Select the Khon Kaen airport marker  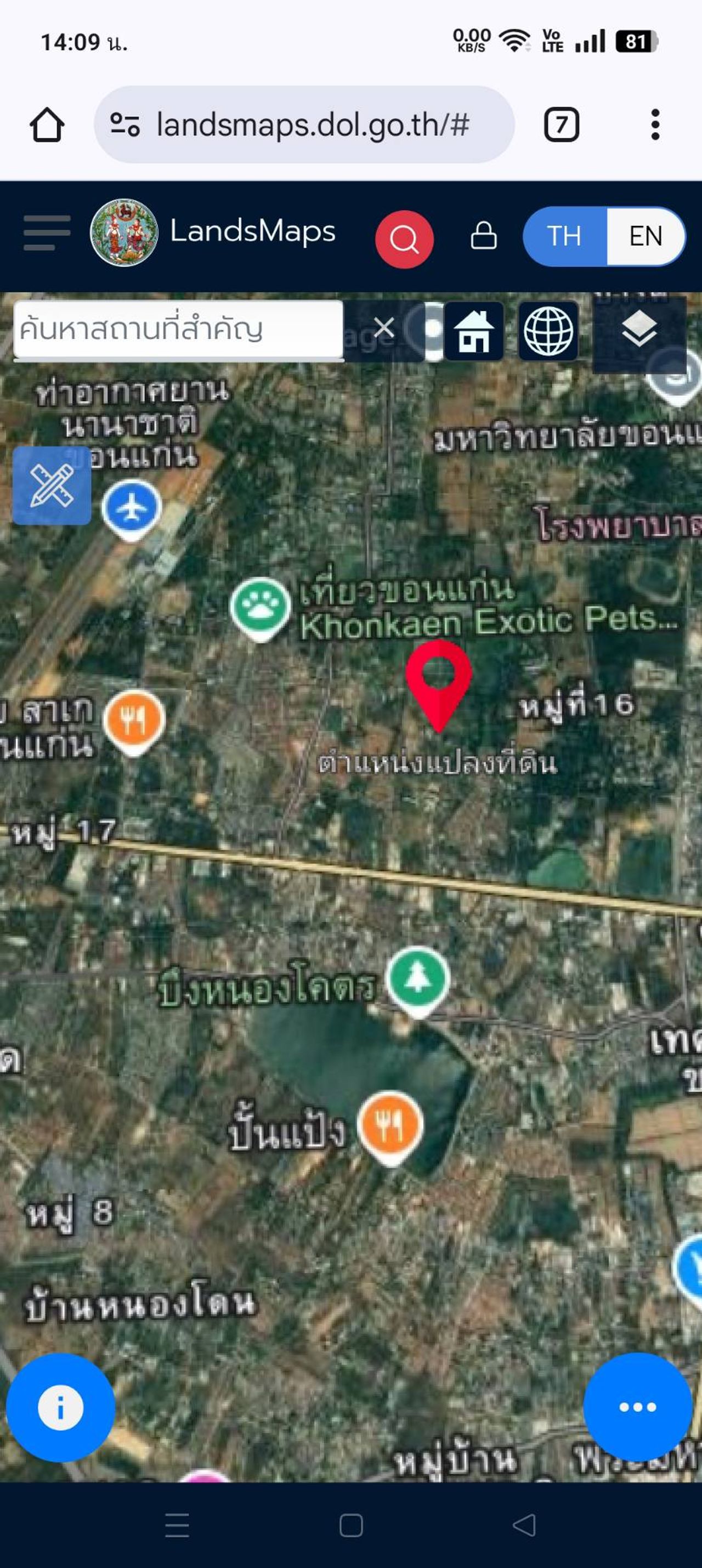132,508
